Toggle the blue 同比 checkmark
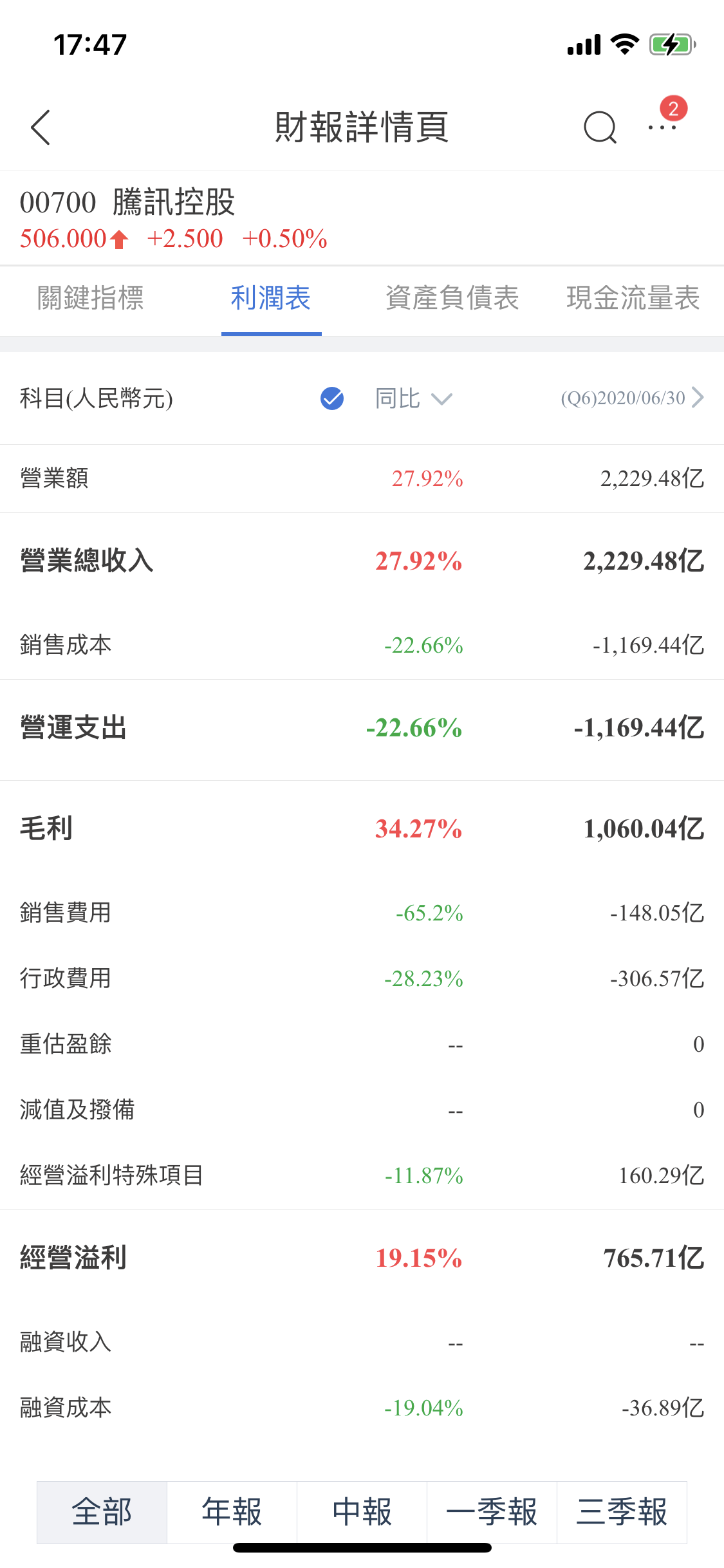The width and height of the screenshot is (724, 1568). 332,398
